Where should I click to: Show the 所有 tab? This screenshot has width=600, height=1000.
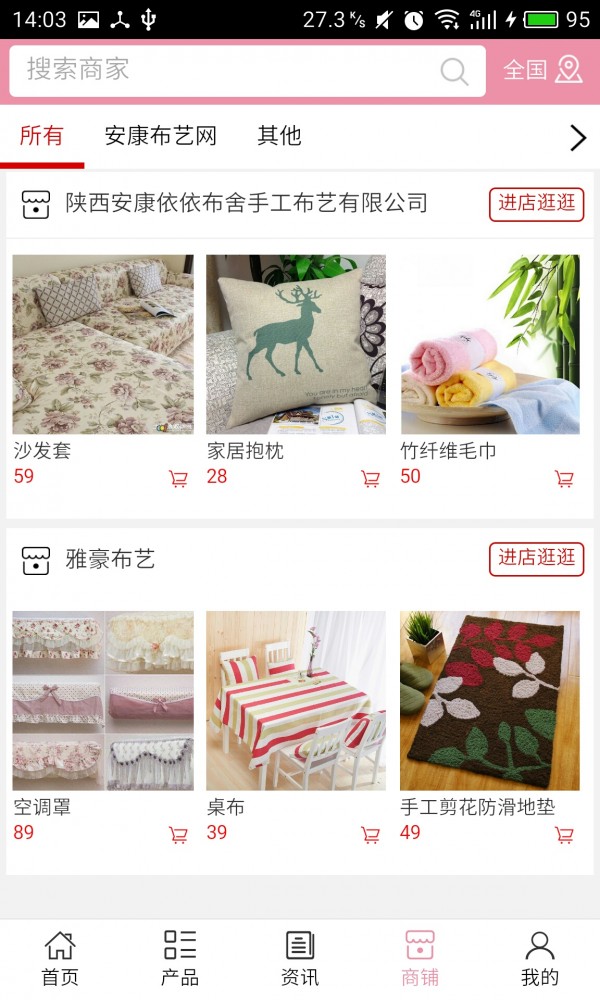[x=42, y=135]
